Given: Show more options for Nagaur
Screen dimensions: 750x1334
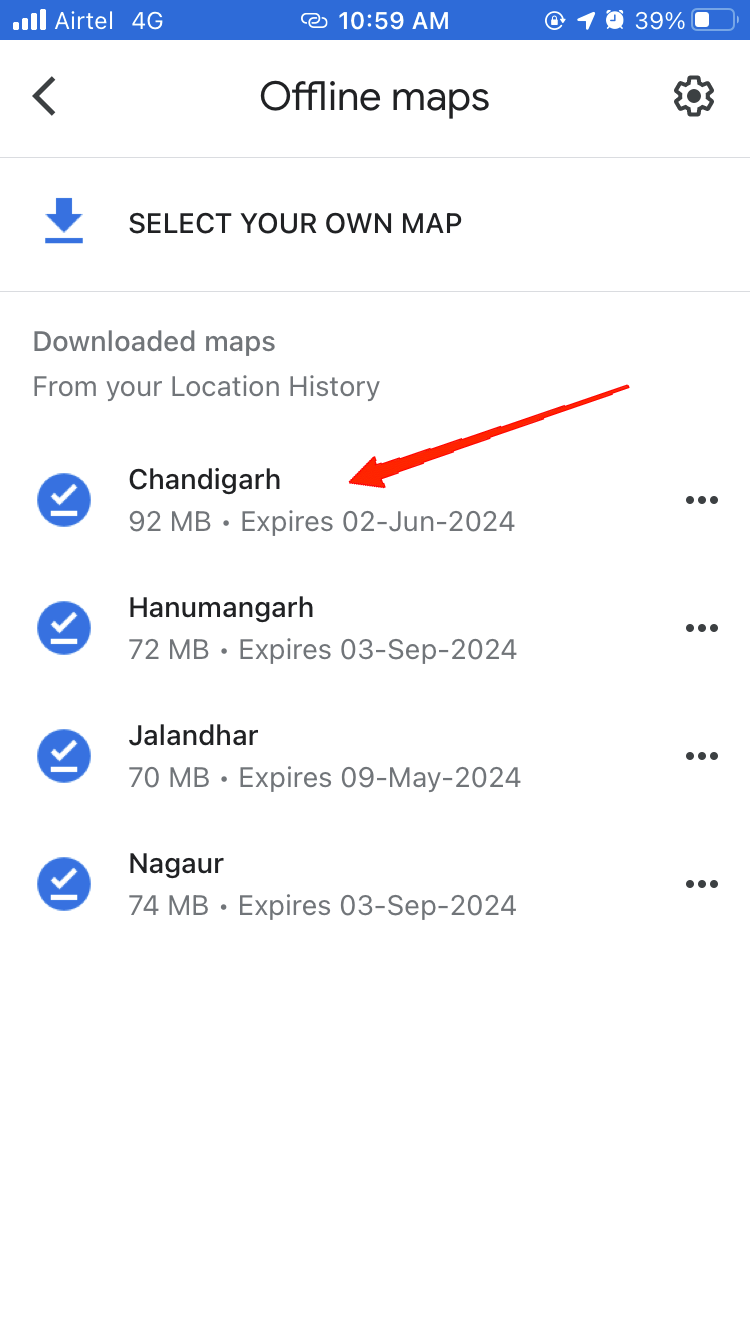Looking at the screenshot, I should coord(701,884).
